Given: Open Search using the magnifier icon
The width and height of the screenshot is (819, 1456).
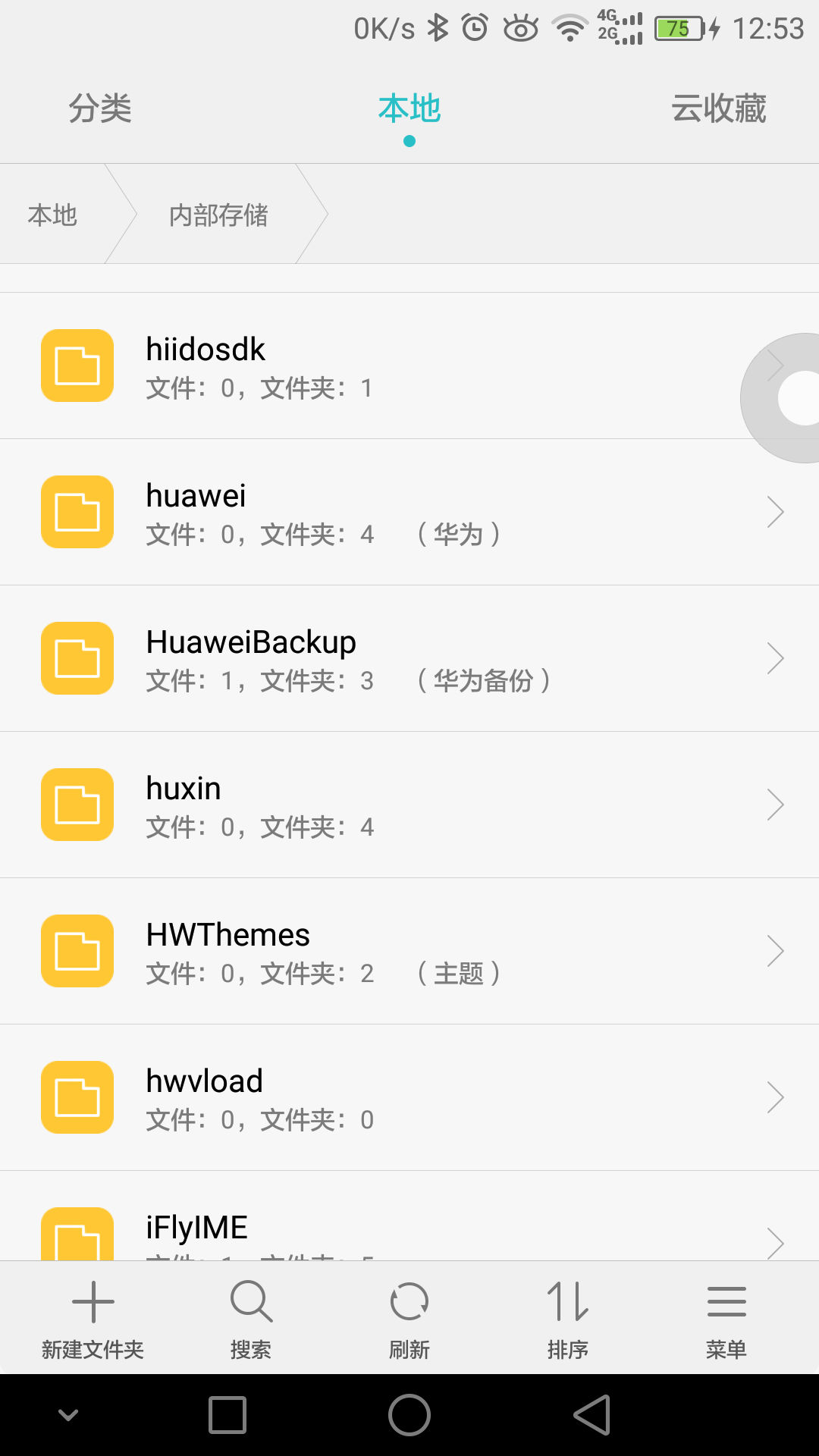Looking at the screenshot, I should [250, 1316].
